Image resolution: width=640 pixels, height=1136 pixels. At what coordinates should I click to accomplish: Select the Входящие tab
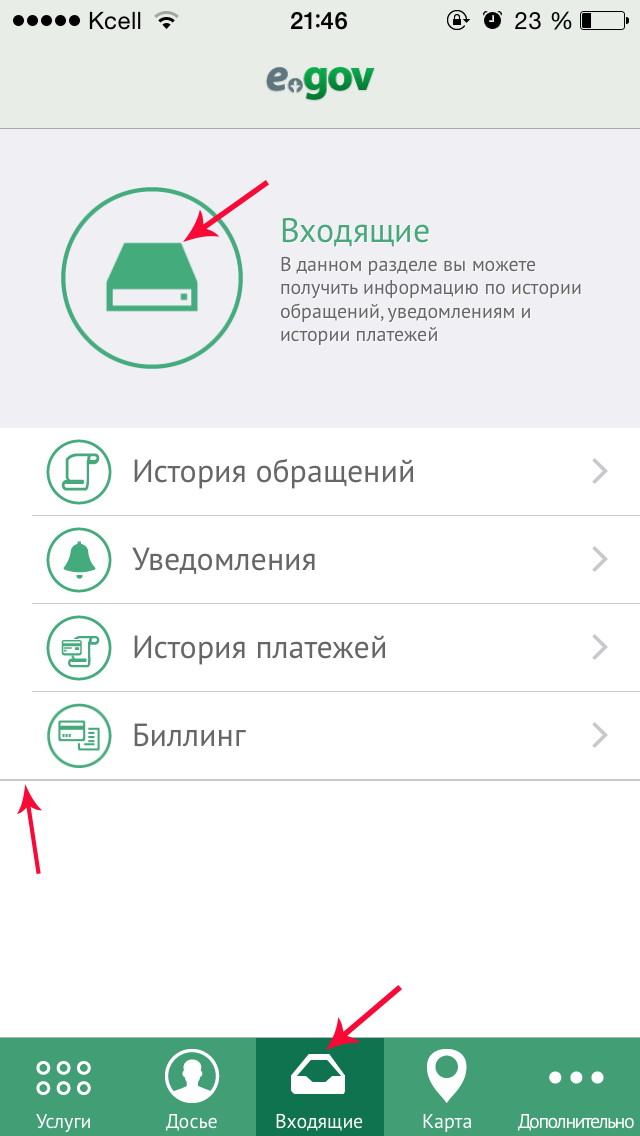(320, 1087)
